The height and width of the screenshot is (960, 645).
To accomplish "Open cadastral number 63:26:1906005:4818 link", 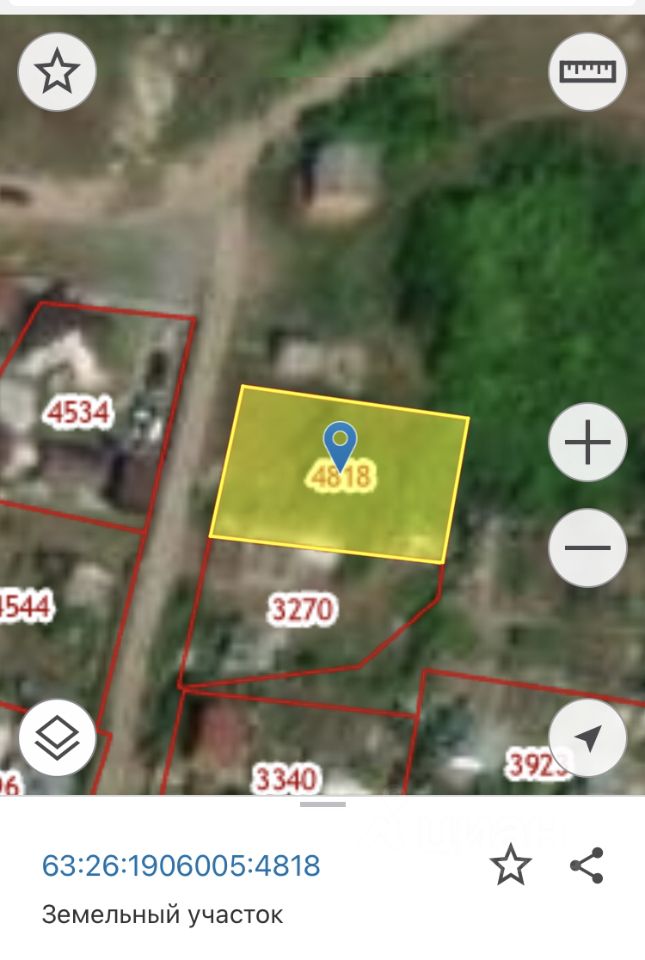I will [181, 866].
